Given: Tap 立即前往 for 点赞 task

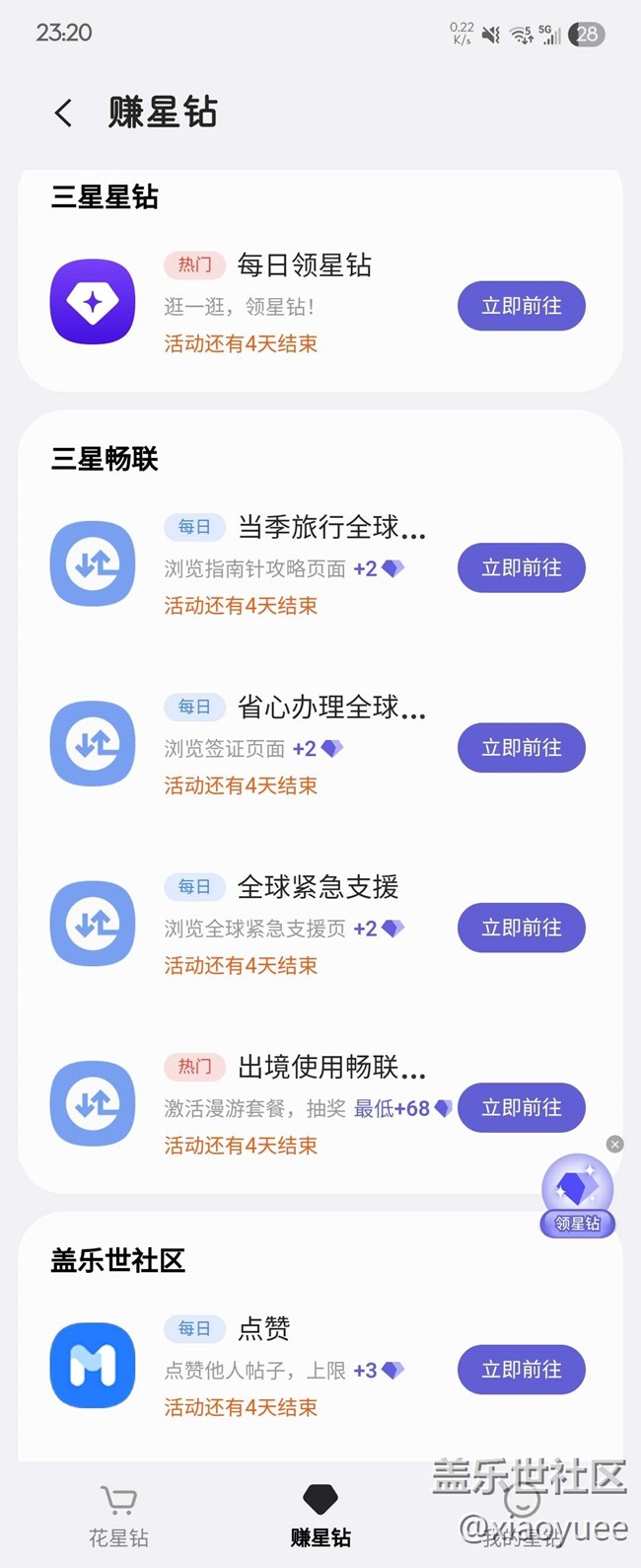Looking at the screenshot, I should [521, 1370].
